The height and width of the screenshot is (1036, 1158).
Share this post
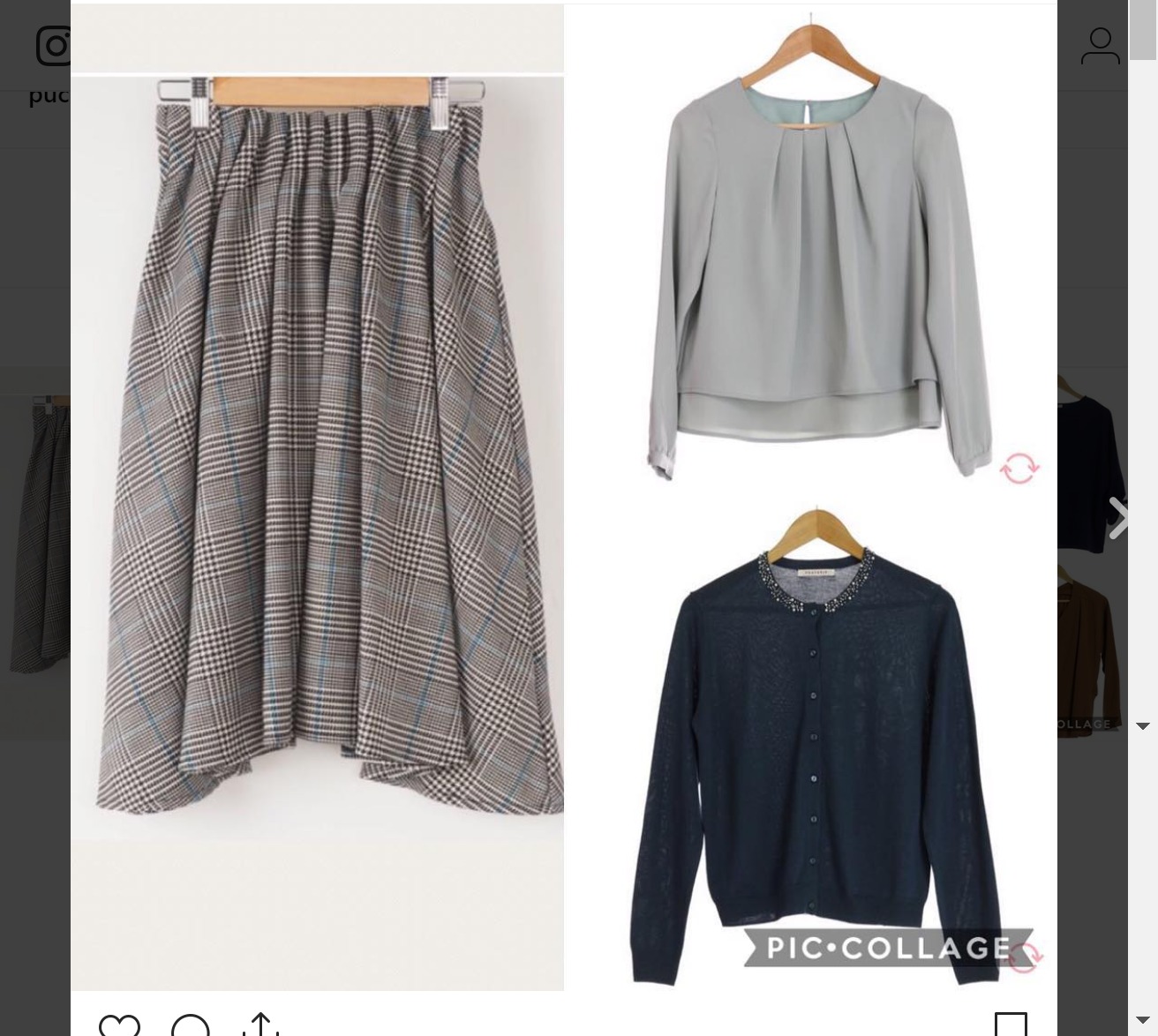coord(260,1025)
